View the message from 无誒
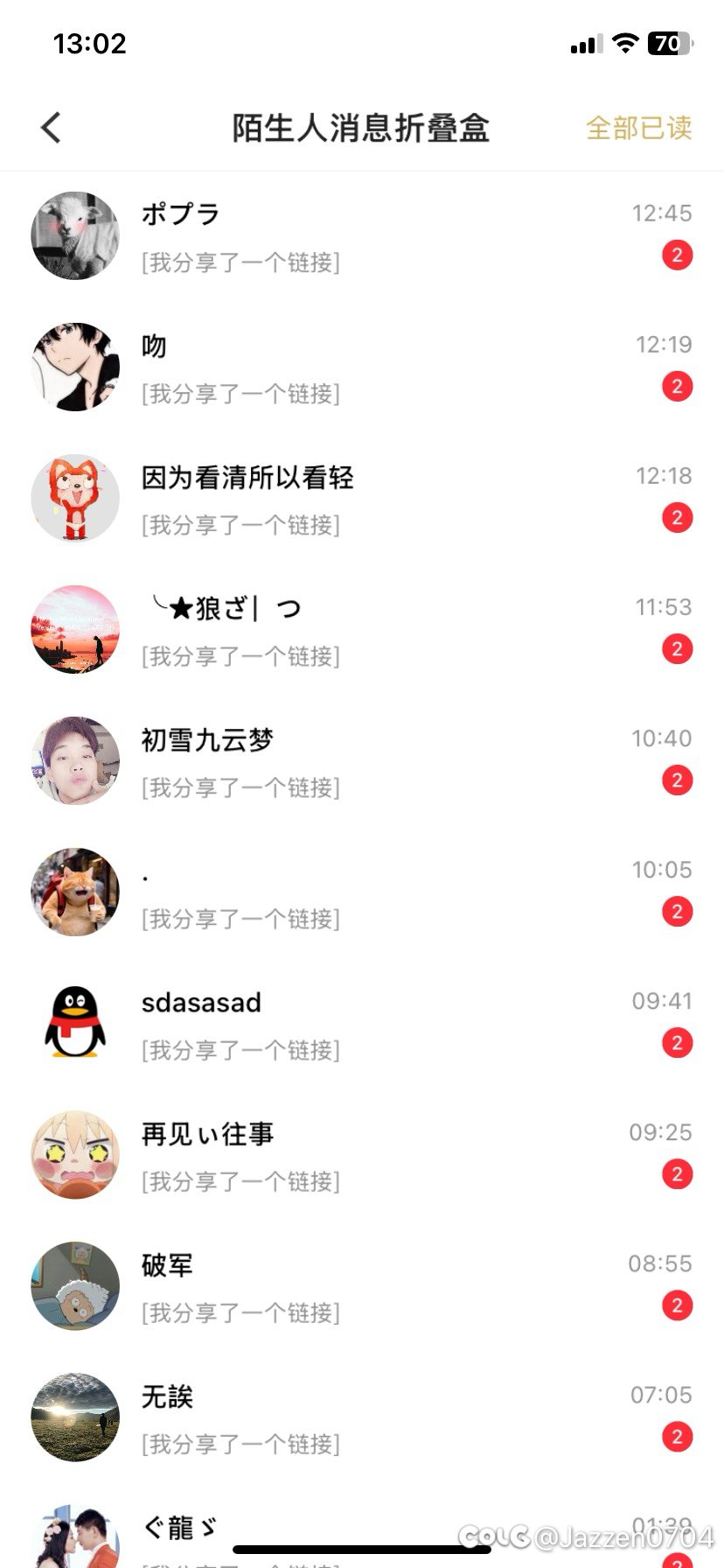 (x=362, y=1417)
